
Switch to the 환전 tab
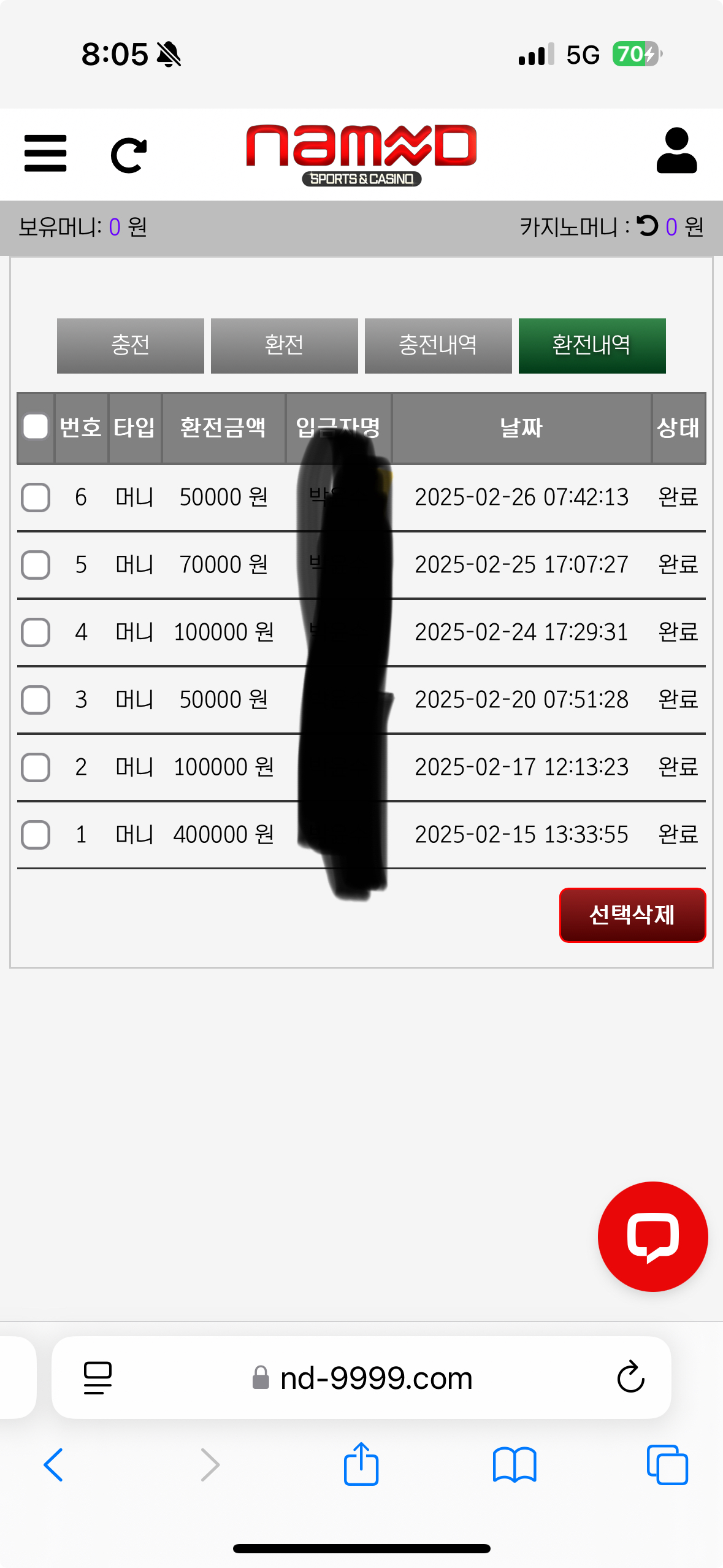[285, 345]
